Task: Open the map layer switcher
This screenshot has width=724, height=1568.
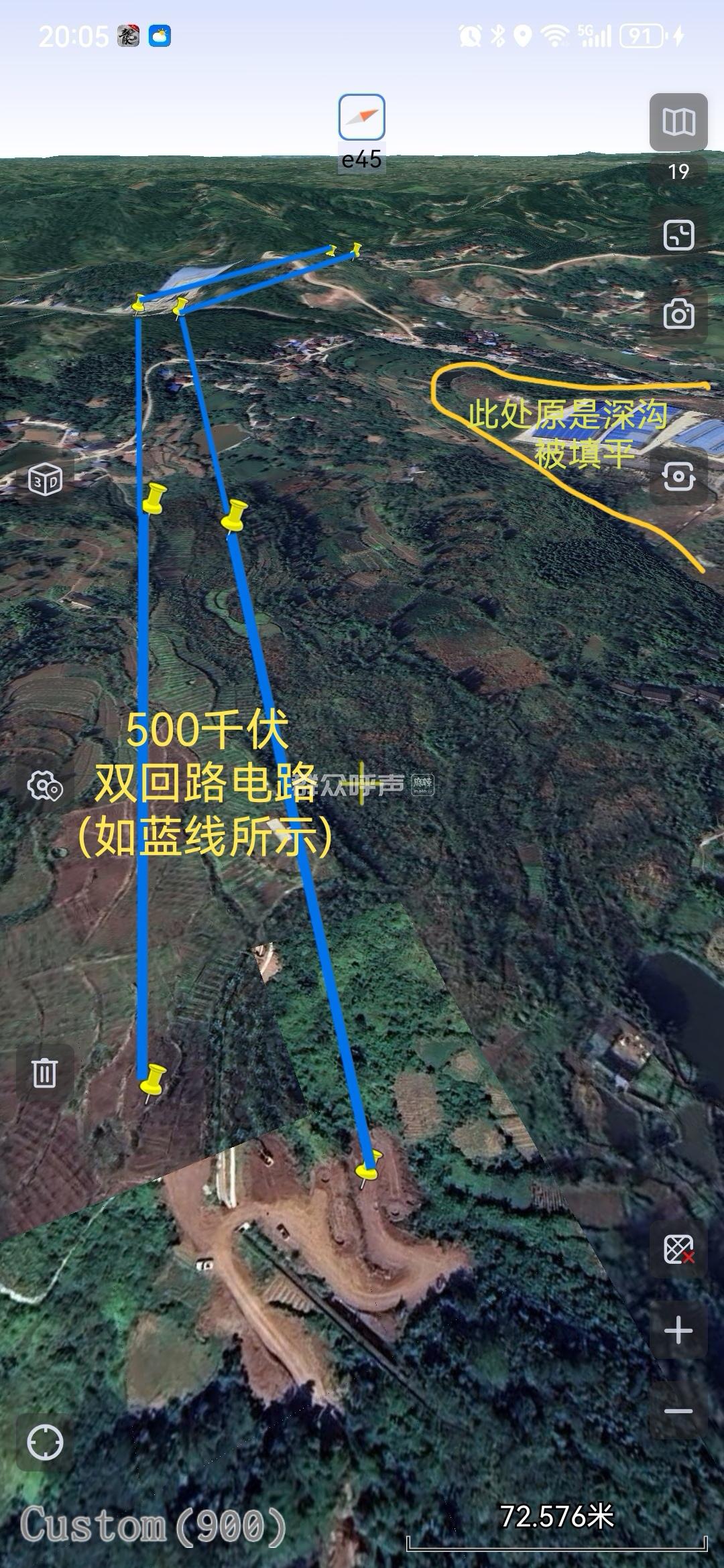Action: [678, 122]
